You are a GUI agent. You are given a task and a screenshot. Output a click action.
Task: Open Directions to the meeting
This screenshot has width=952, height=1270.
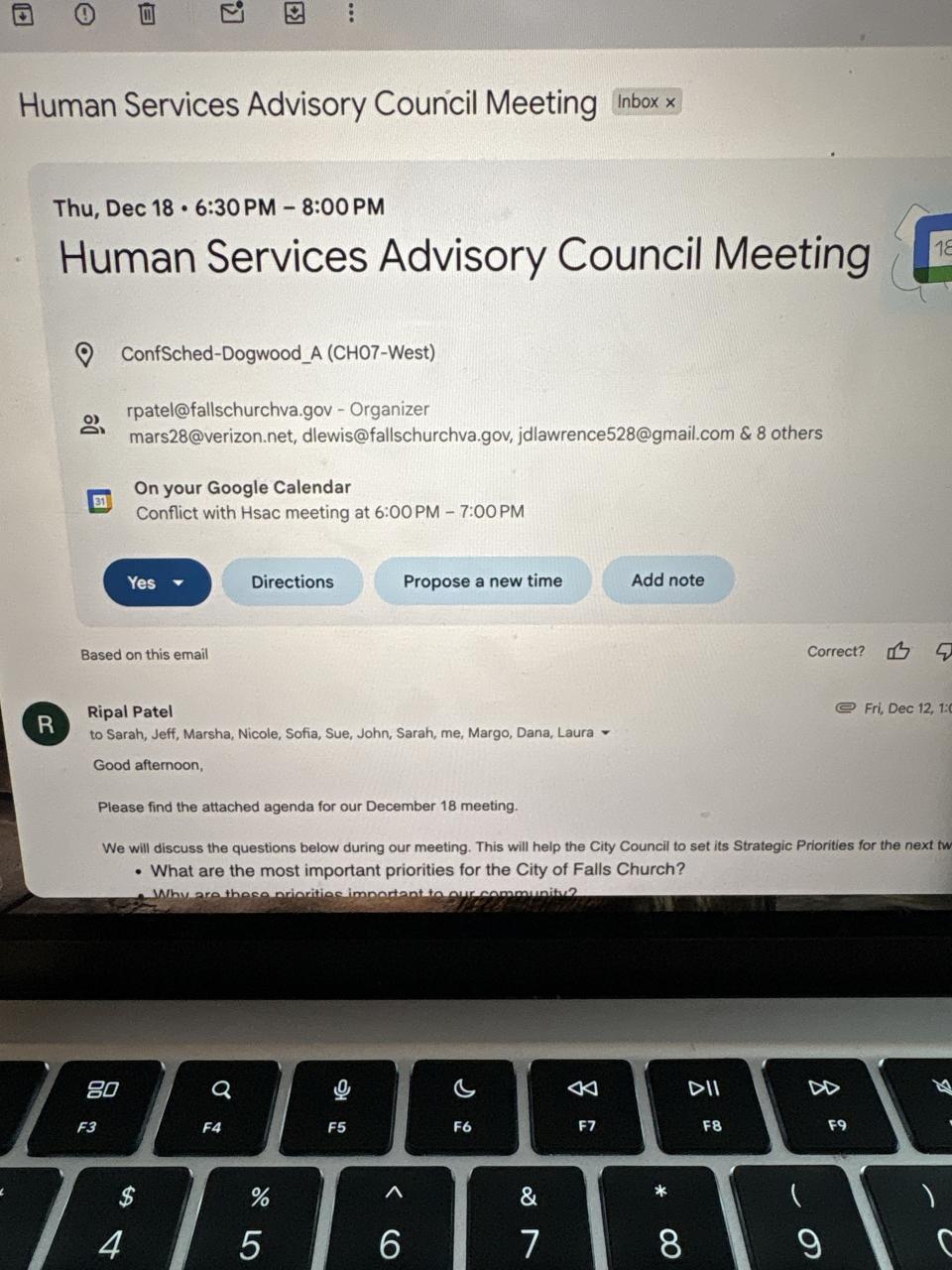pos(292,581)
